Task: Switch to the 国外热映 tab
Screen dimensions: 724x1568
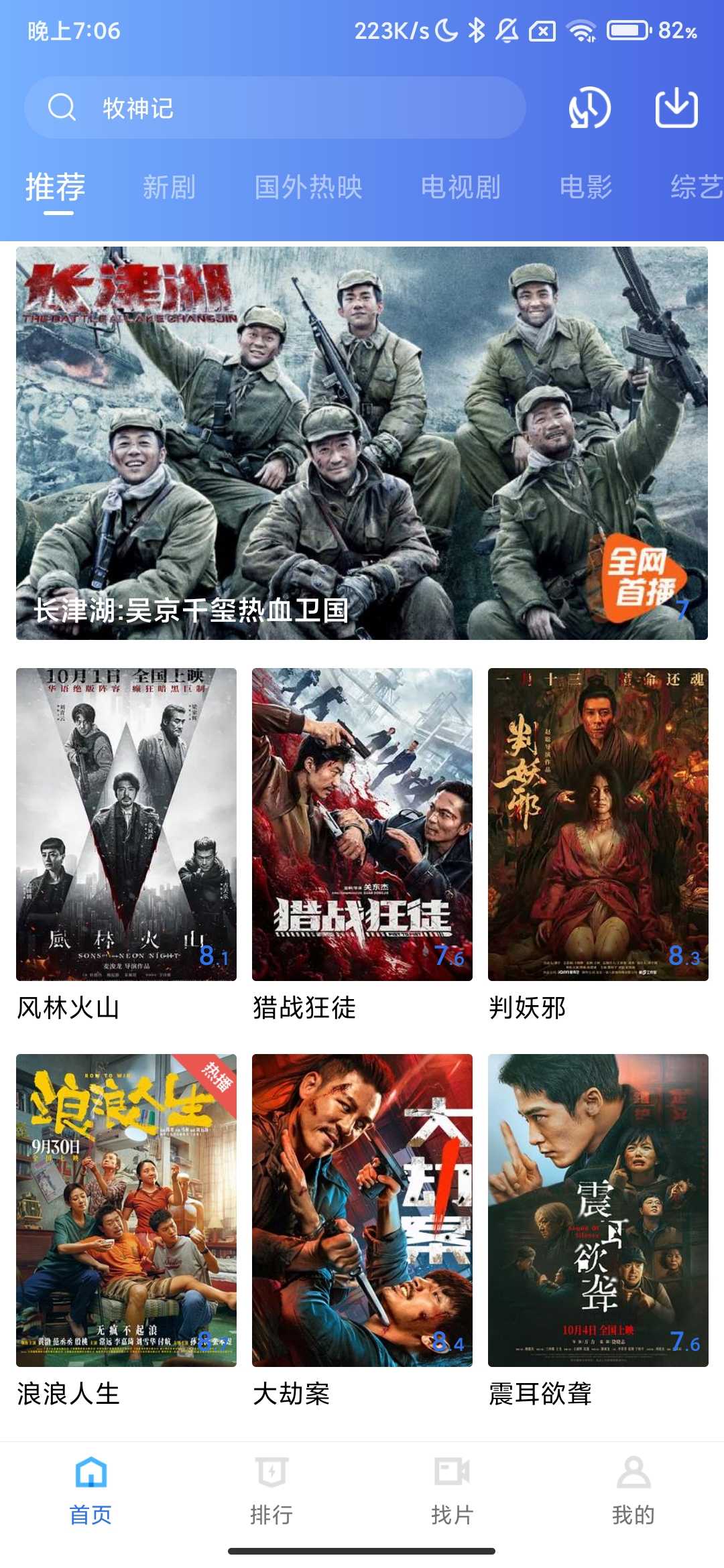Action: tap(308, 187)
